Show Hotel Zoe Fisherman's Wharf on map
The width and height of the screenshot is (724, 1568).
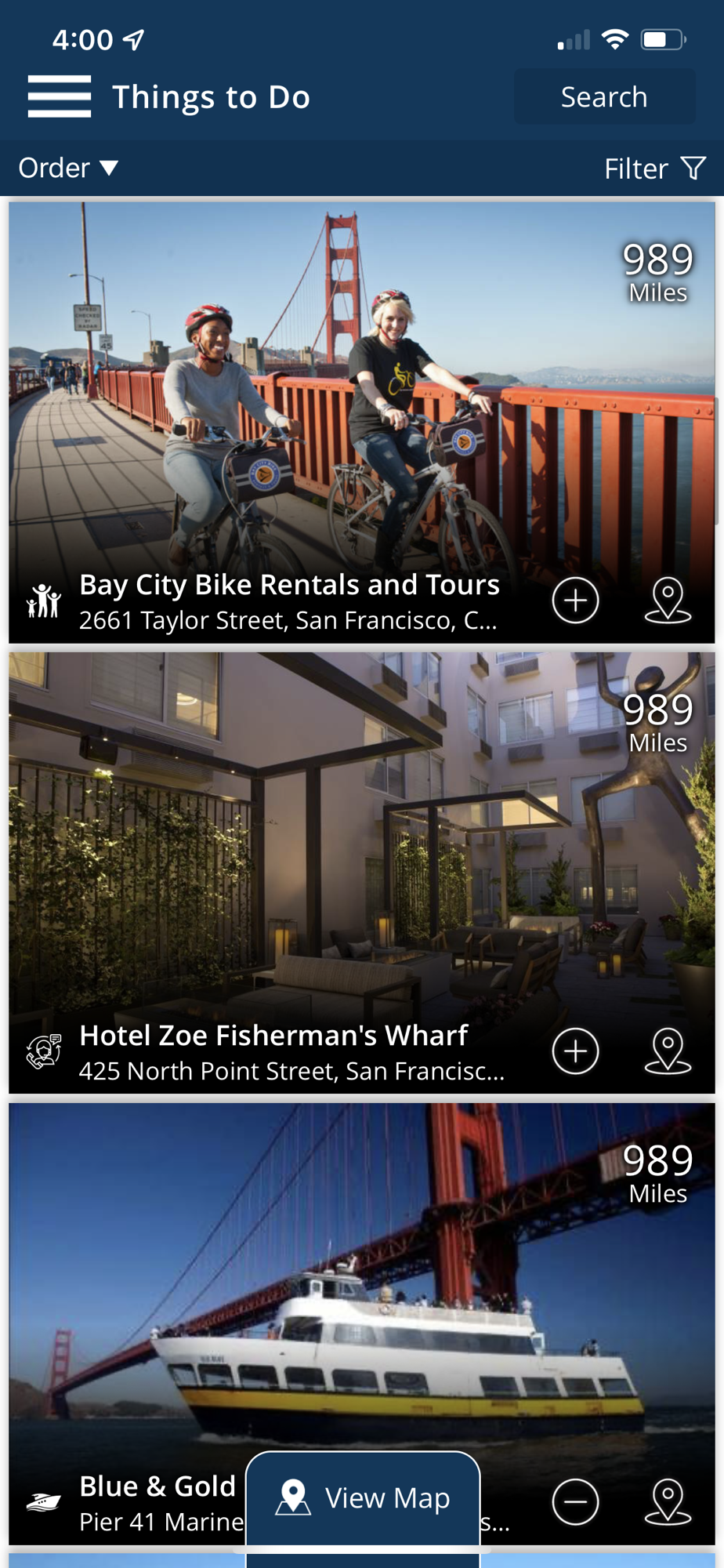click(x=668, y=1051)
